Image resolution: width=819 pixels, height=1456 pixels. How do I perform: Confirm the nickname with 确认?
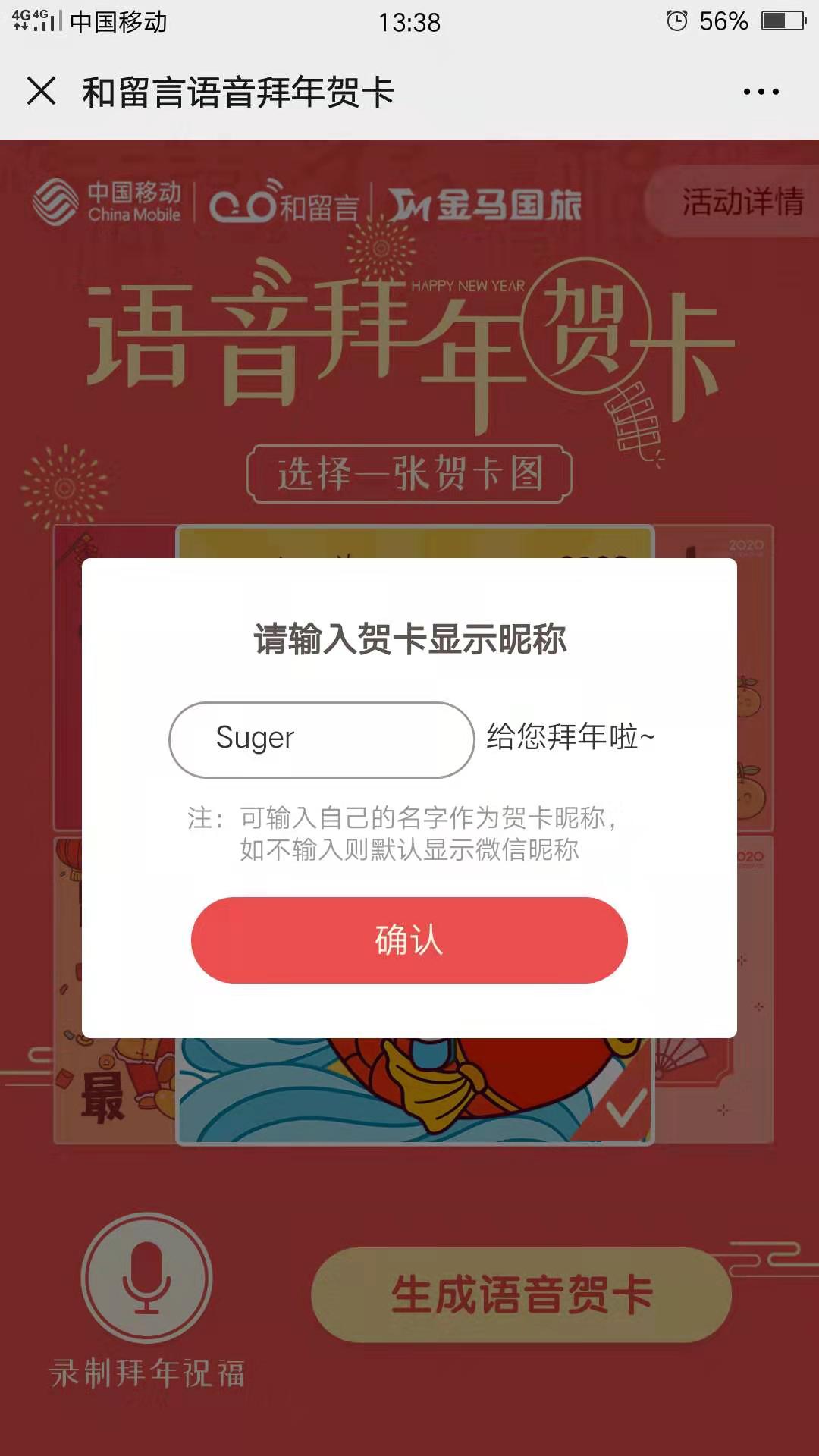click(409, 940)
